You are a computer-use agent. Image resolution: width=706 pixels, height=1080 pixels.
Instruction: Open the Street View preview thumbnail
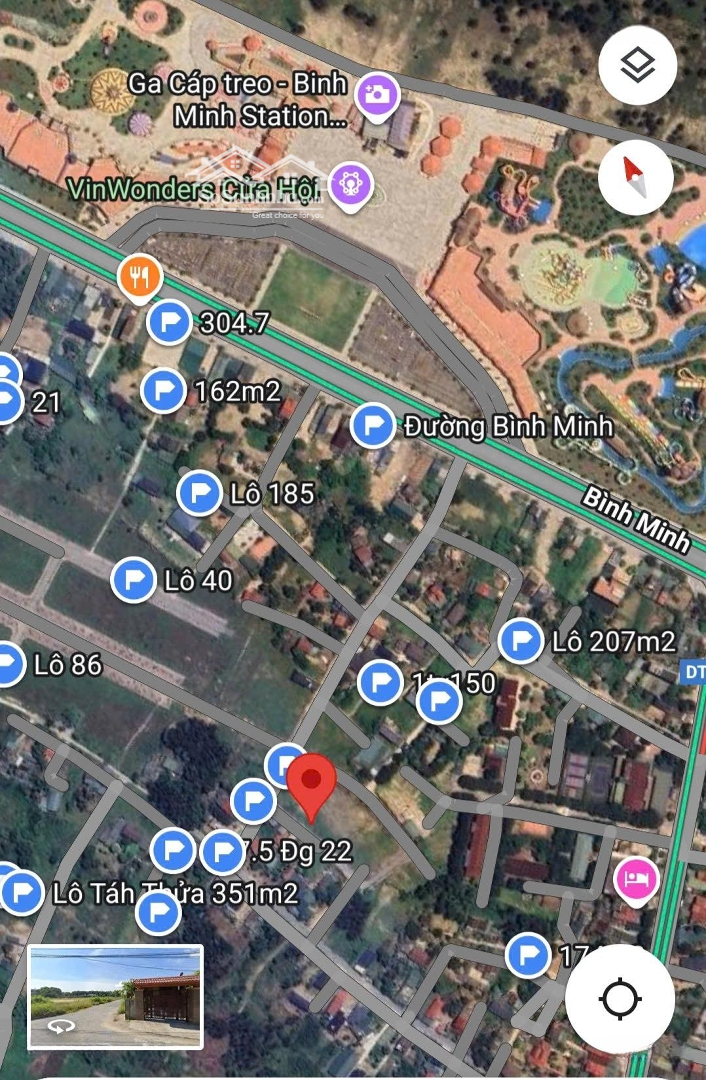tap(115, 996)
